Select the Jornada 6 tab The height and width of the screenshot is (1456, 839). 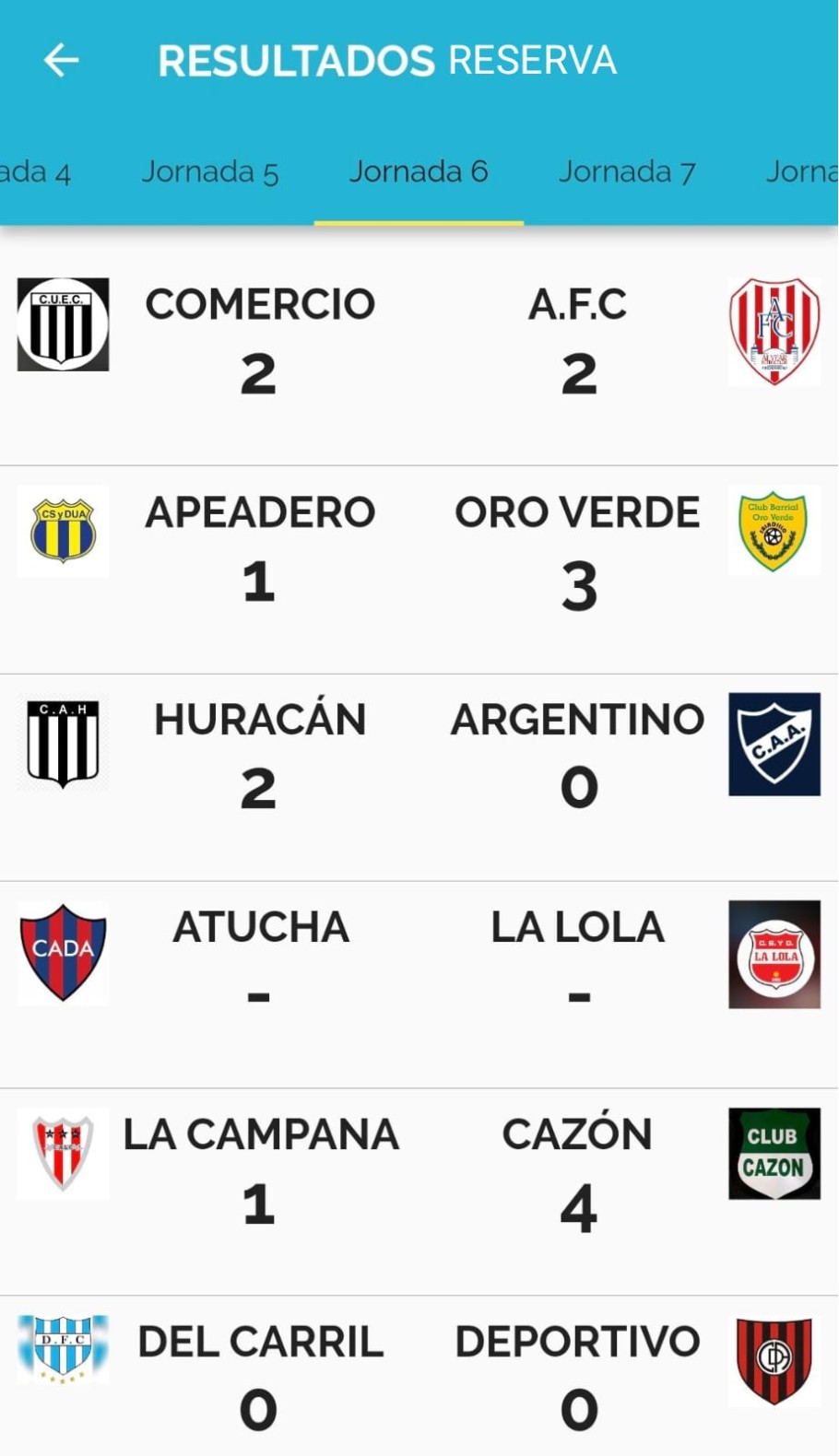coord(419,172)
